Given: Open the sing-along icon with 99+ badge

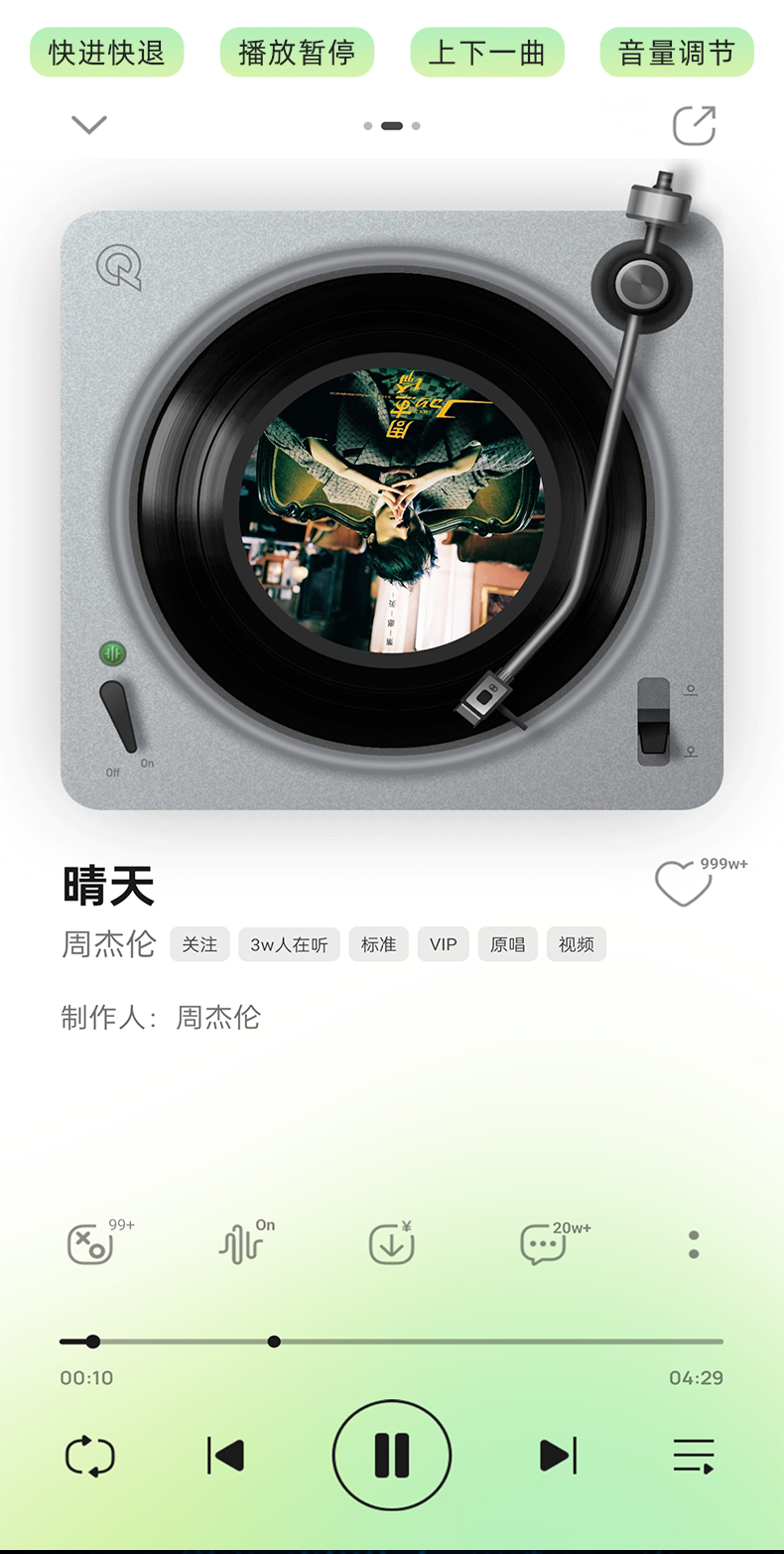Looking at the screenshot, I should click(90, 1244).
